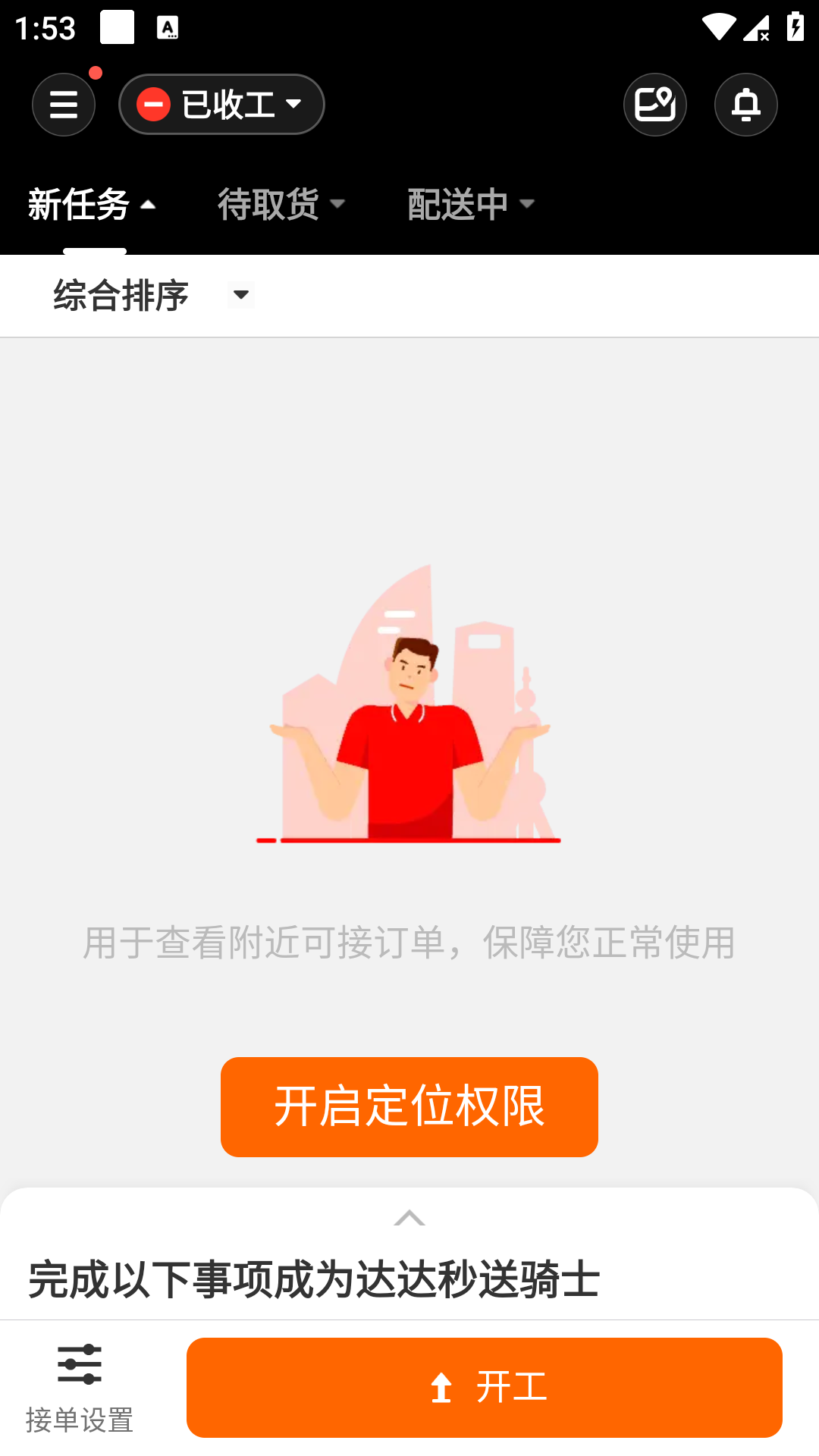
Task: Click the red status dot in 已收工 pill
Action: point(155,104)
